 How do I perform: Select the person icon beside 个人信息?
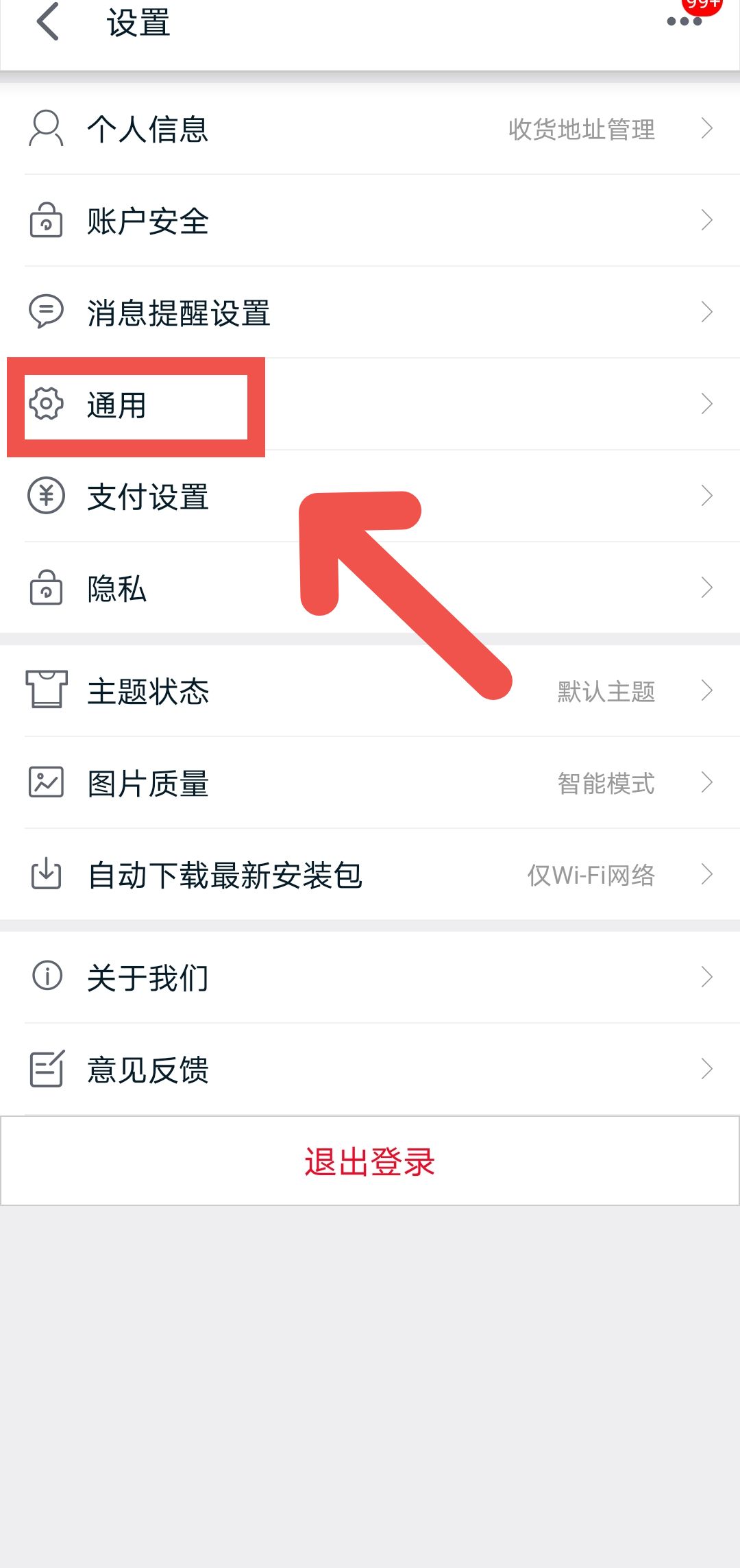click(45, 128)
